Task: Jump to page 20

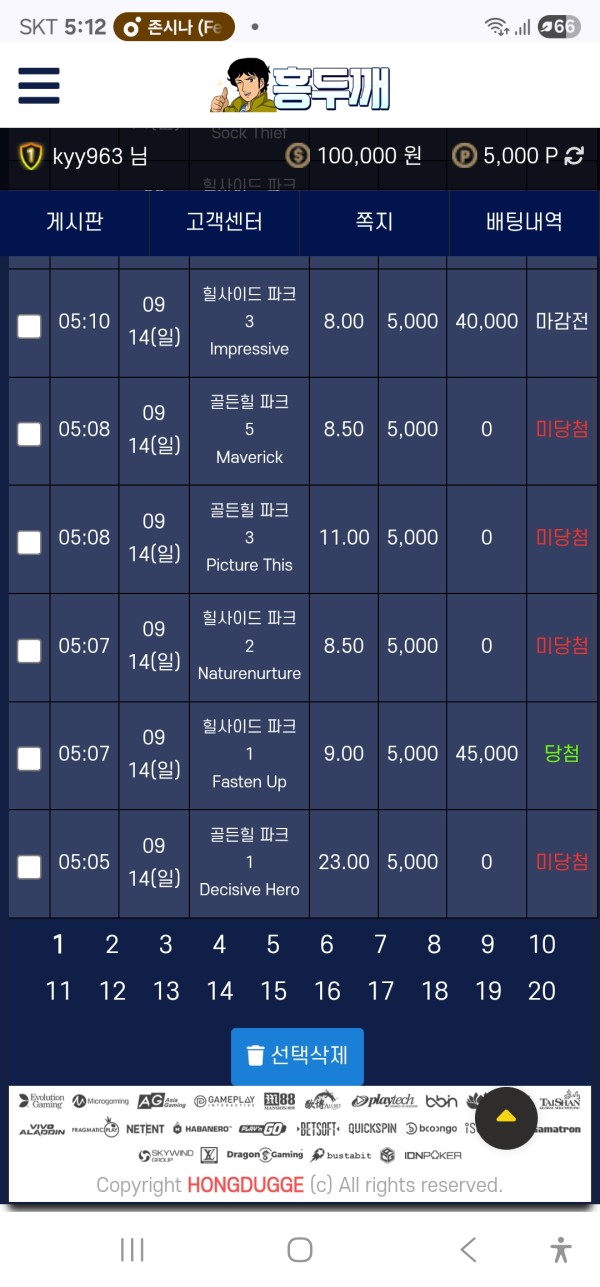Action: 542,991
